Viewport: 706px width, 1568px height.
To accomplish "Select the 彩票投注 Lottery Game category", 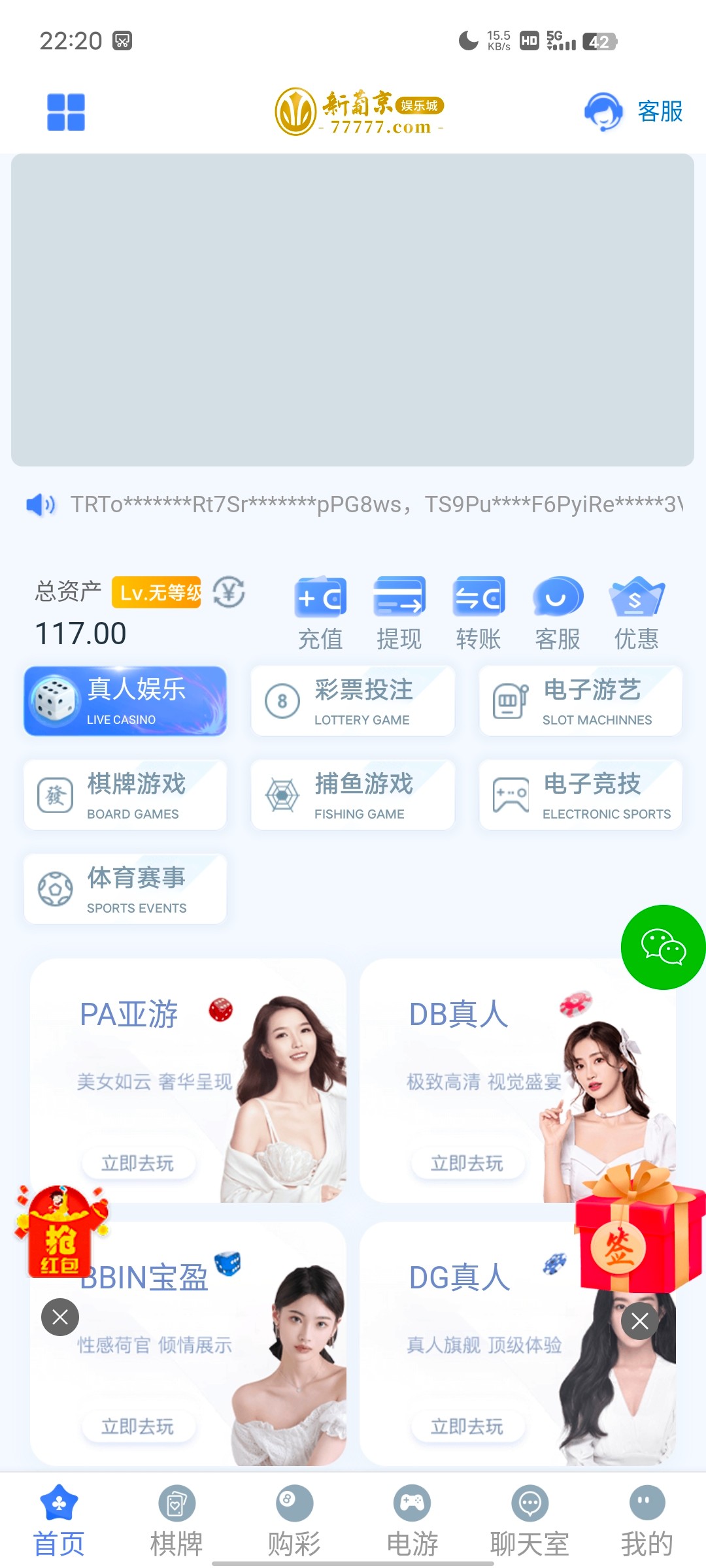I will (x=353, y=701).
